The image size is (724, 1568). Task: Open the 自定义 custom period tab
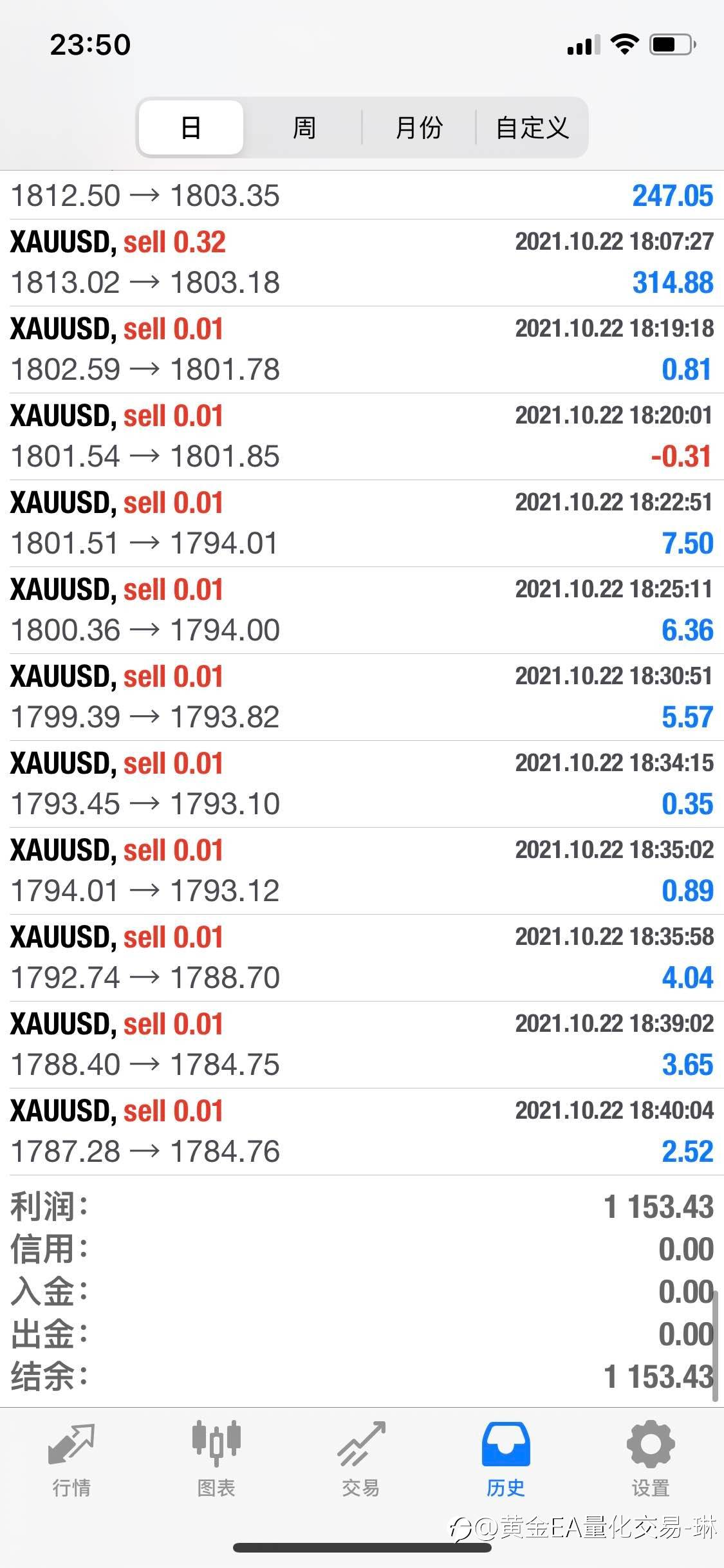coord(532,127)
